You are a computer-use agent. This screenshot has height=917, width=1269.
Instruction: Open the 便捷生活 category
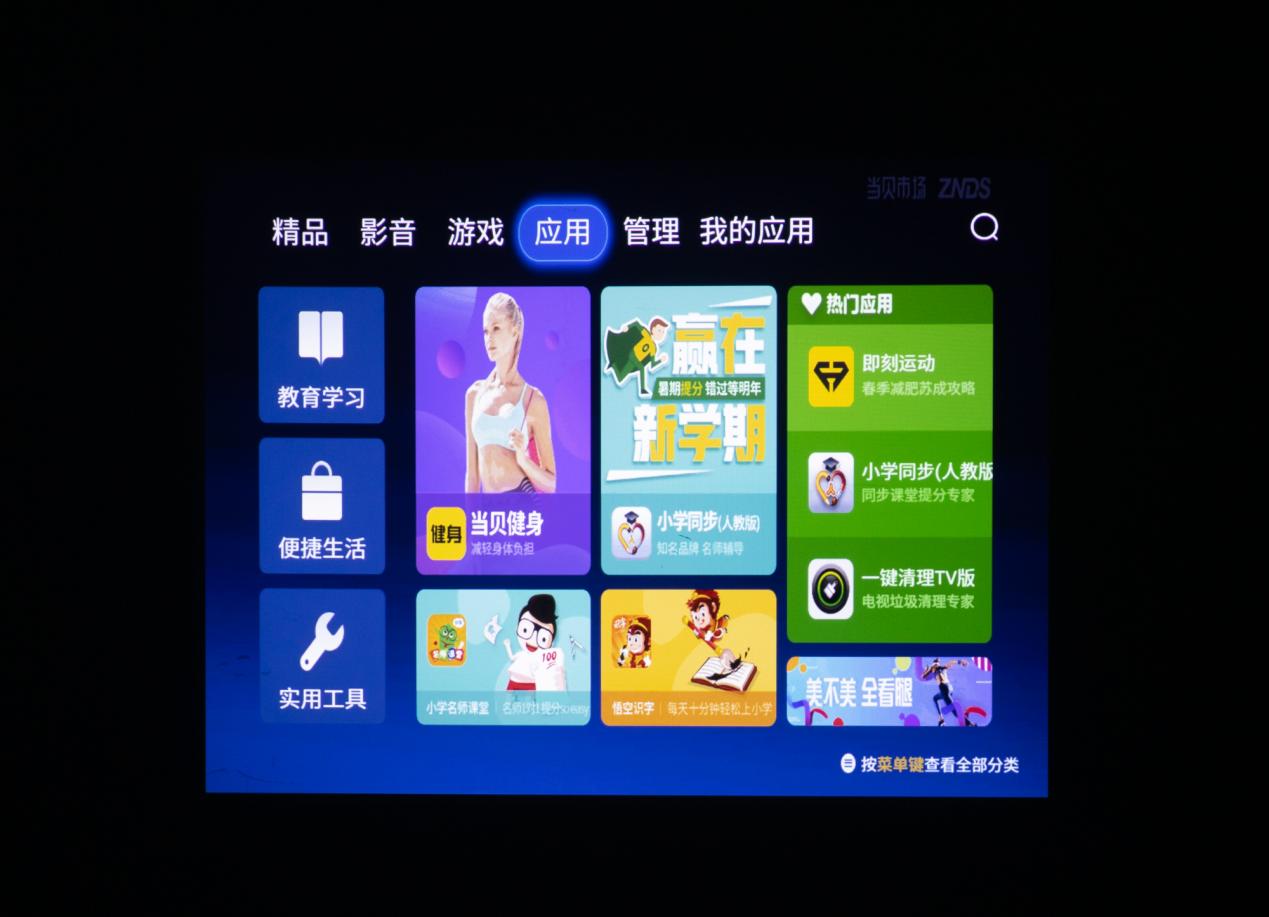321,506
